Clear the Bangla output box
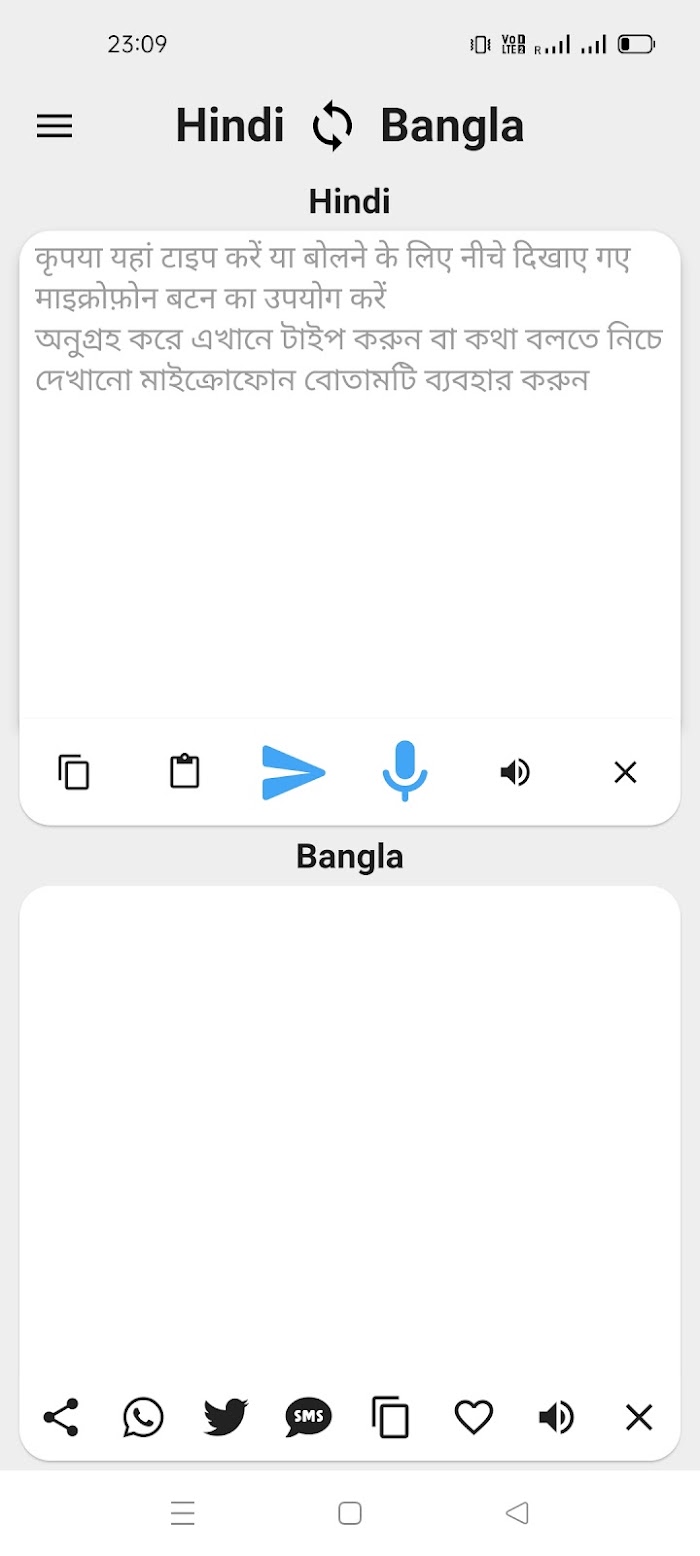 639,1417
